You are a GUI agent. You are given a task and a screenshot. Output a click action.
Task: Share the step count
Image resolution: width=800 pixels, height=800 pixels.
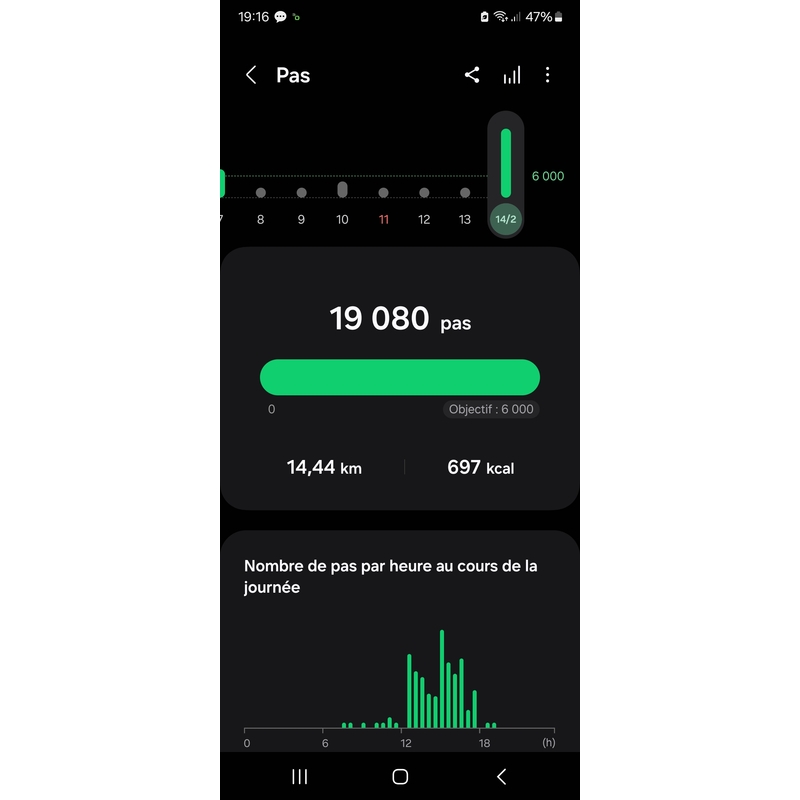tap(472, 75)
